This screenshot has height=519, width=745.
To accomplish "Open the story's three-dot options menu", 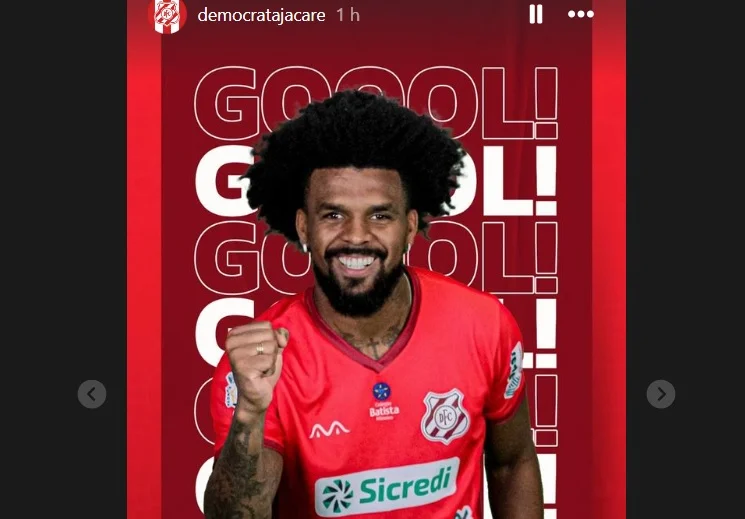I will 580,14.
